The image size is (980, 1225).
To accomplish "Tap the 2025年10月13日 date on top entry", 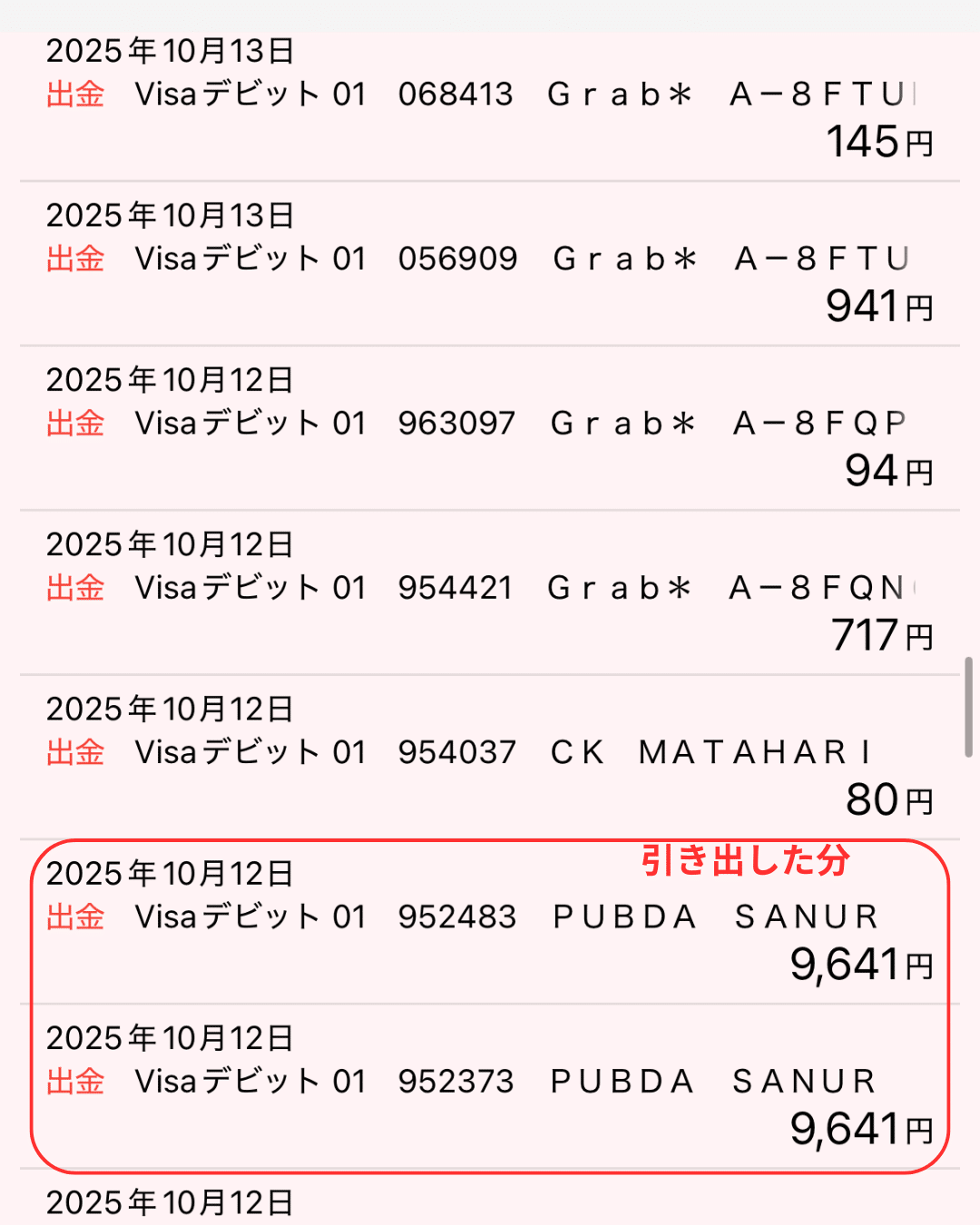I will click(171, 52).
